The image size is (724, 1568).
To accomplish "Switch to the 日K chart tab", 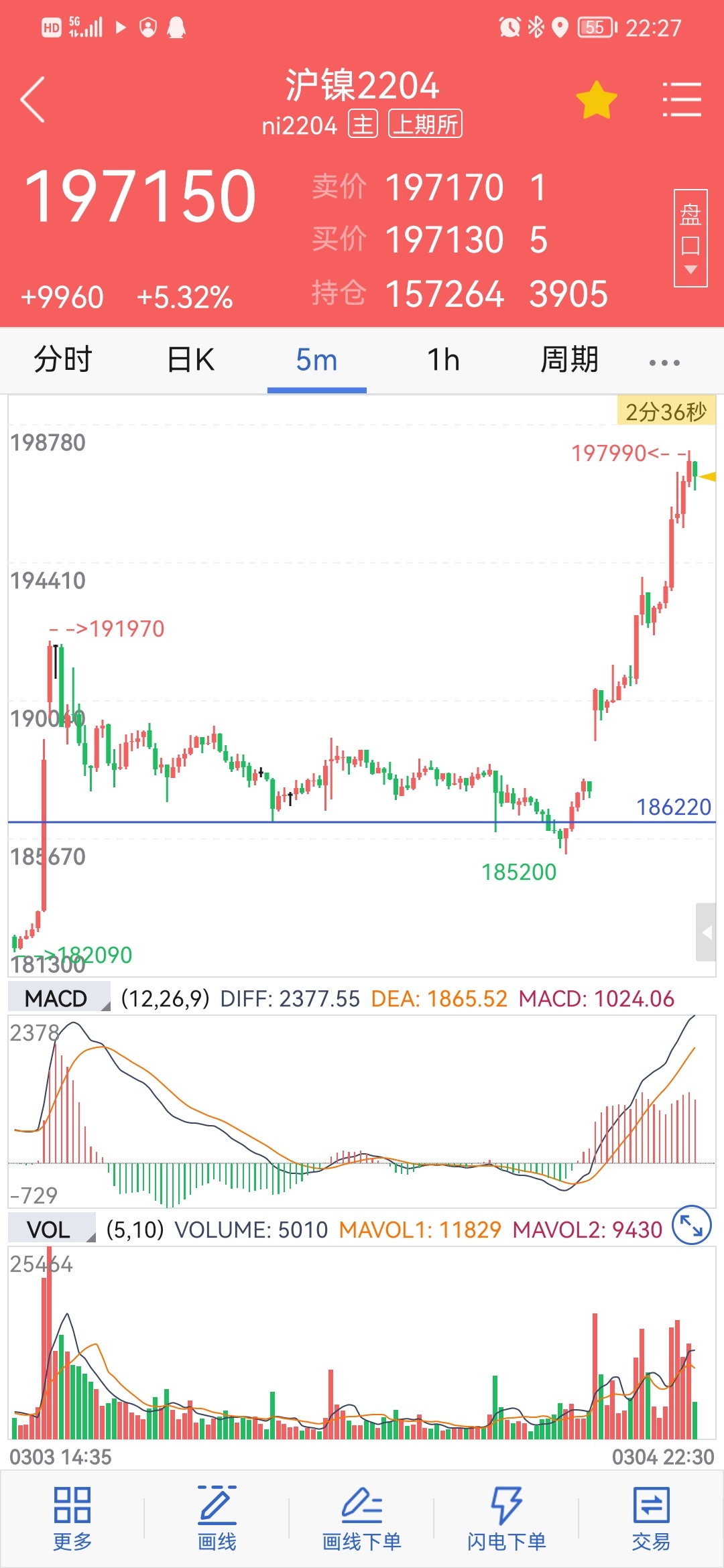I will point(190,360).
